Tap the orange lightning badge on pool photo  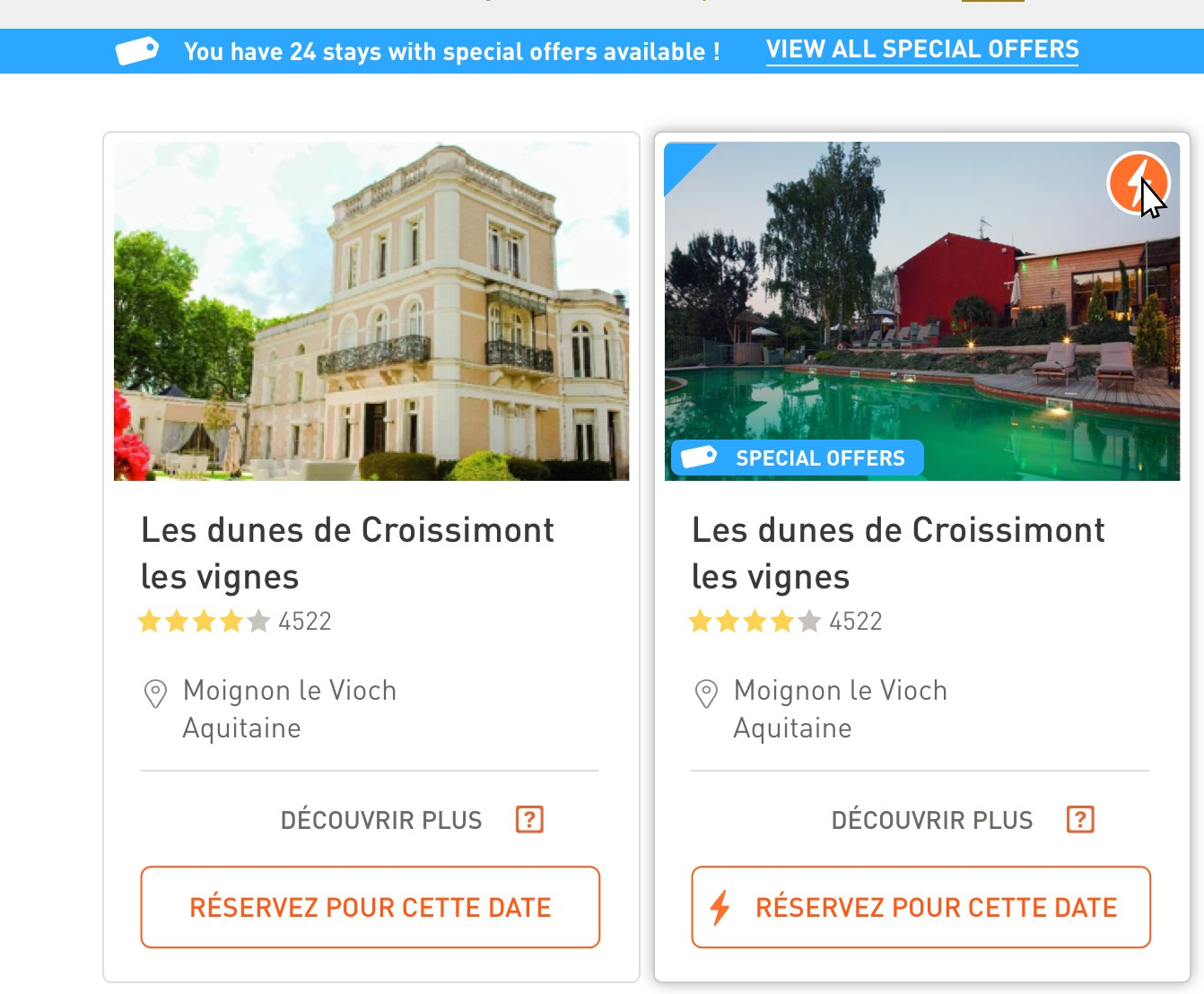tap(1138, 183)
